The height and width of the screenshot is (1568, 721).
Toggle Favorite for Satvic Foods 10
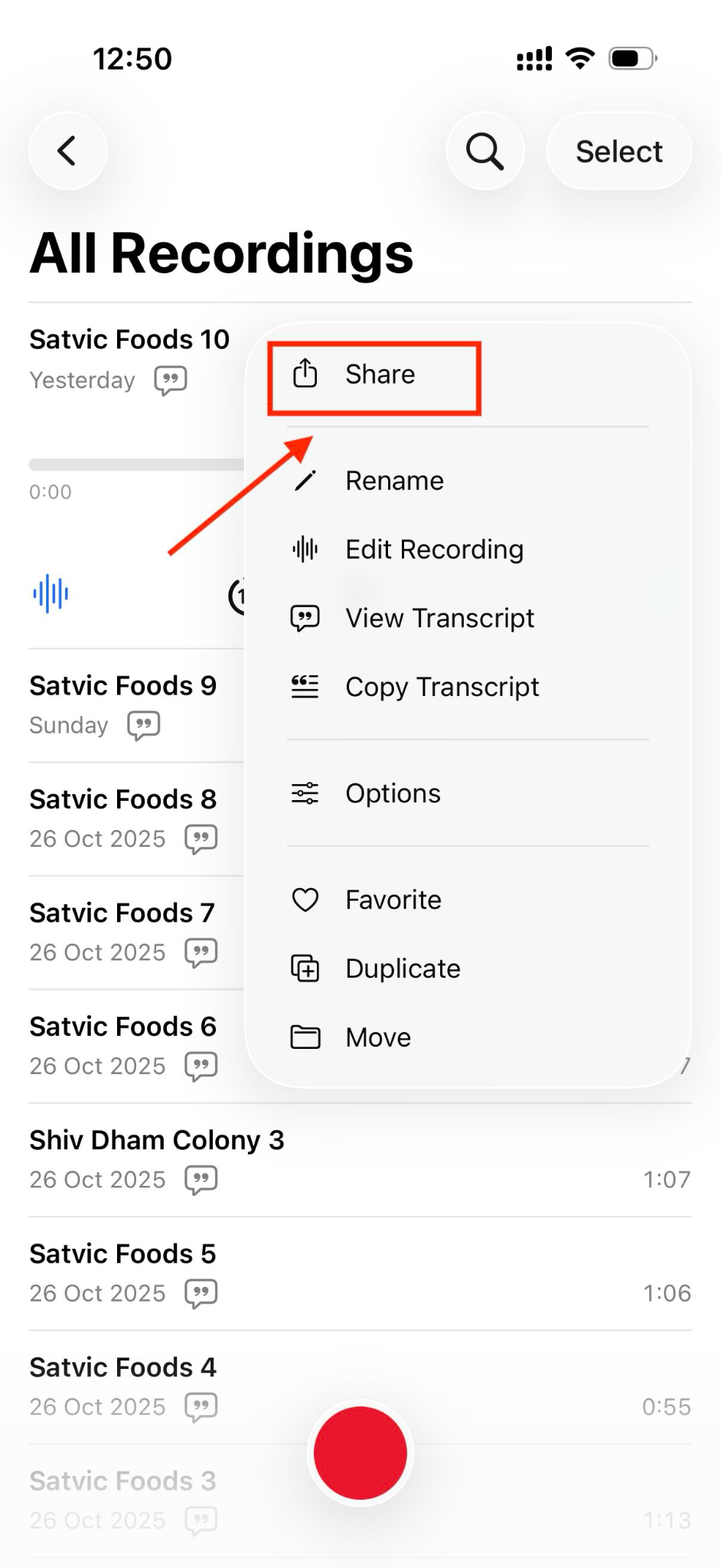pyautogui.click(x=304, y=900)
